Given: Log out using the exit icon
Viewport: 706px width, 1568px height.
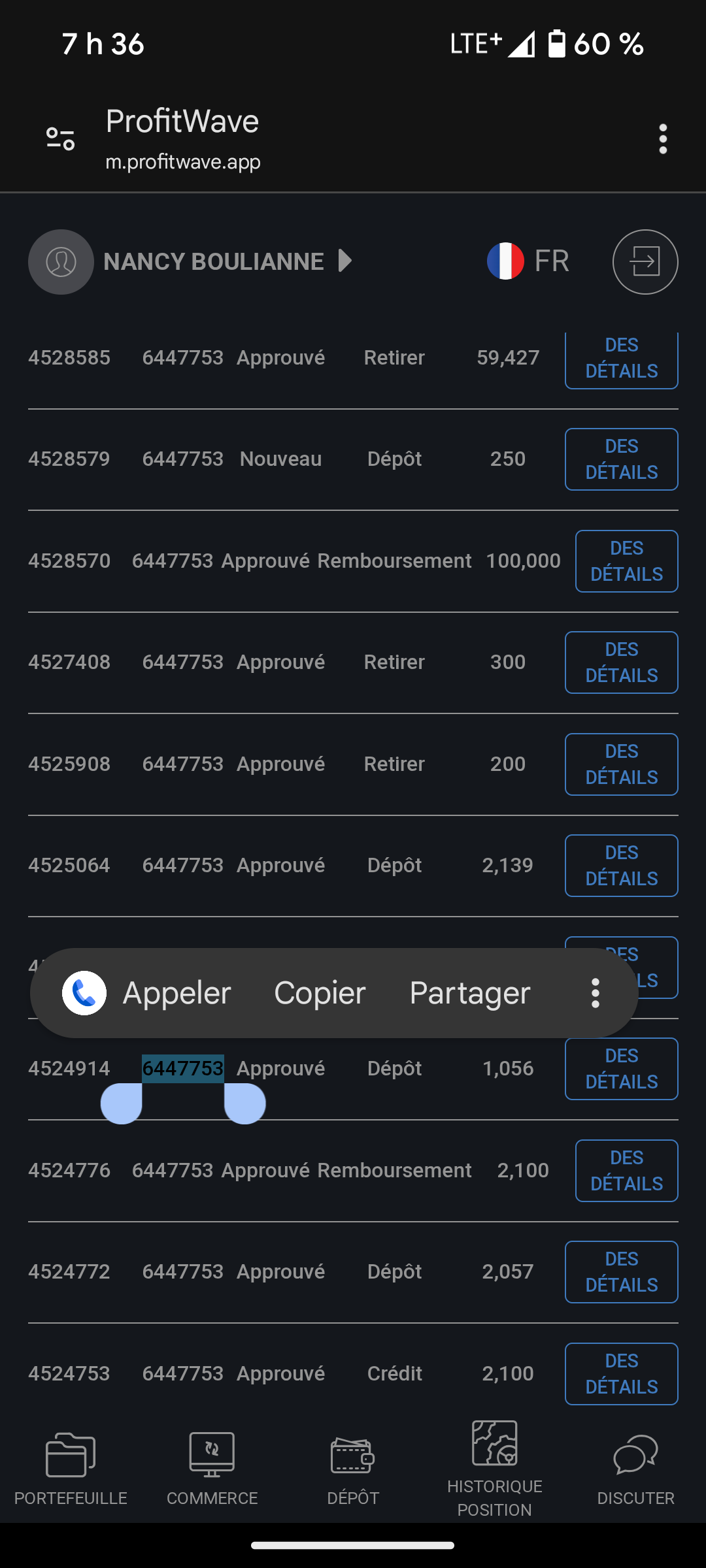Looking at the screenshot, I should click(x=645, y=262).
